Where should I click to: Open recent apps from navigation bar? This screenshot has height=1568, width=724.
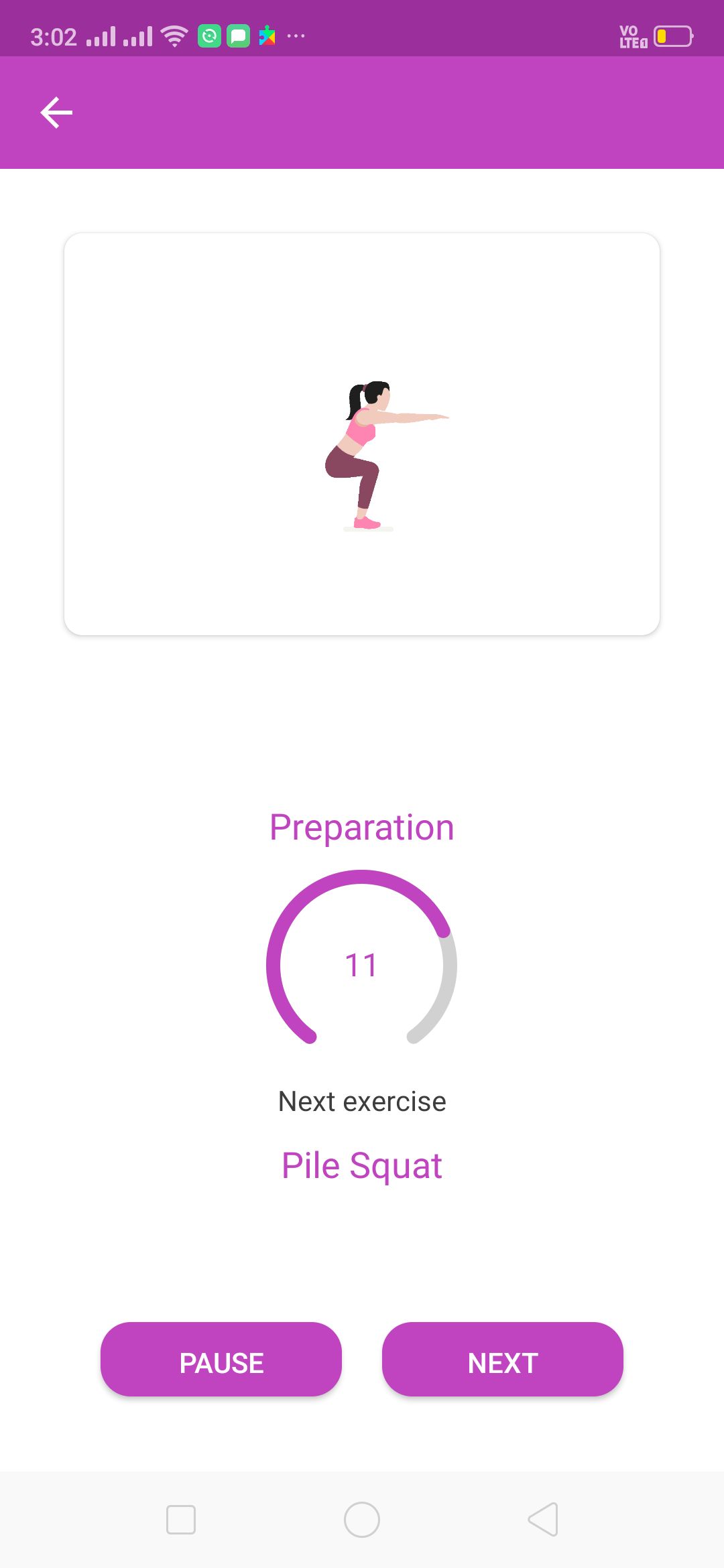pyautogui.click(x=180, y=1519)
